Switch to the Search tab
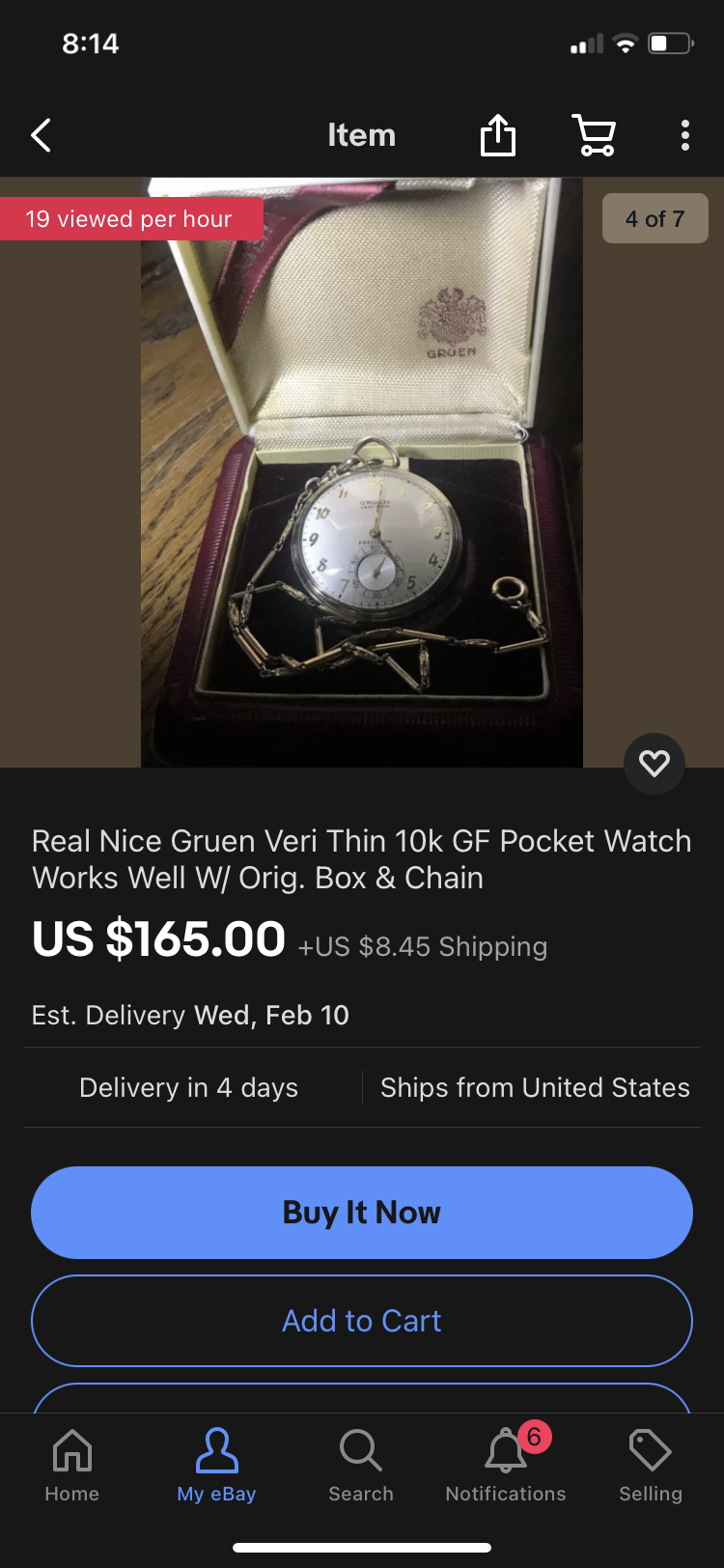This screenshot has height=1568, width=724. click(361, 1466)
